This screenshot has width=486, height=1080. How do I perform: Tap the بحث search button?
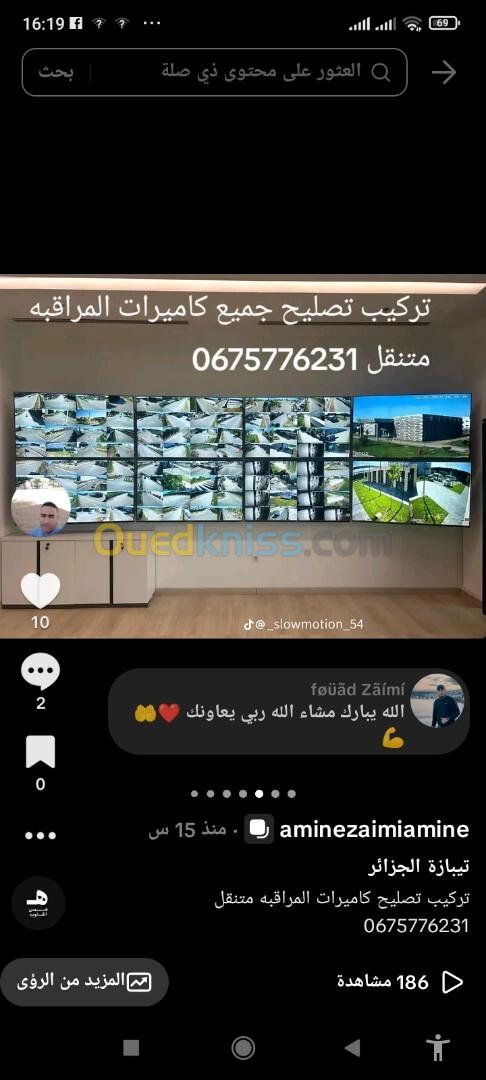[56, 72]
